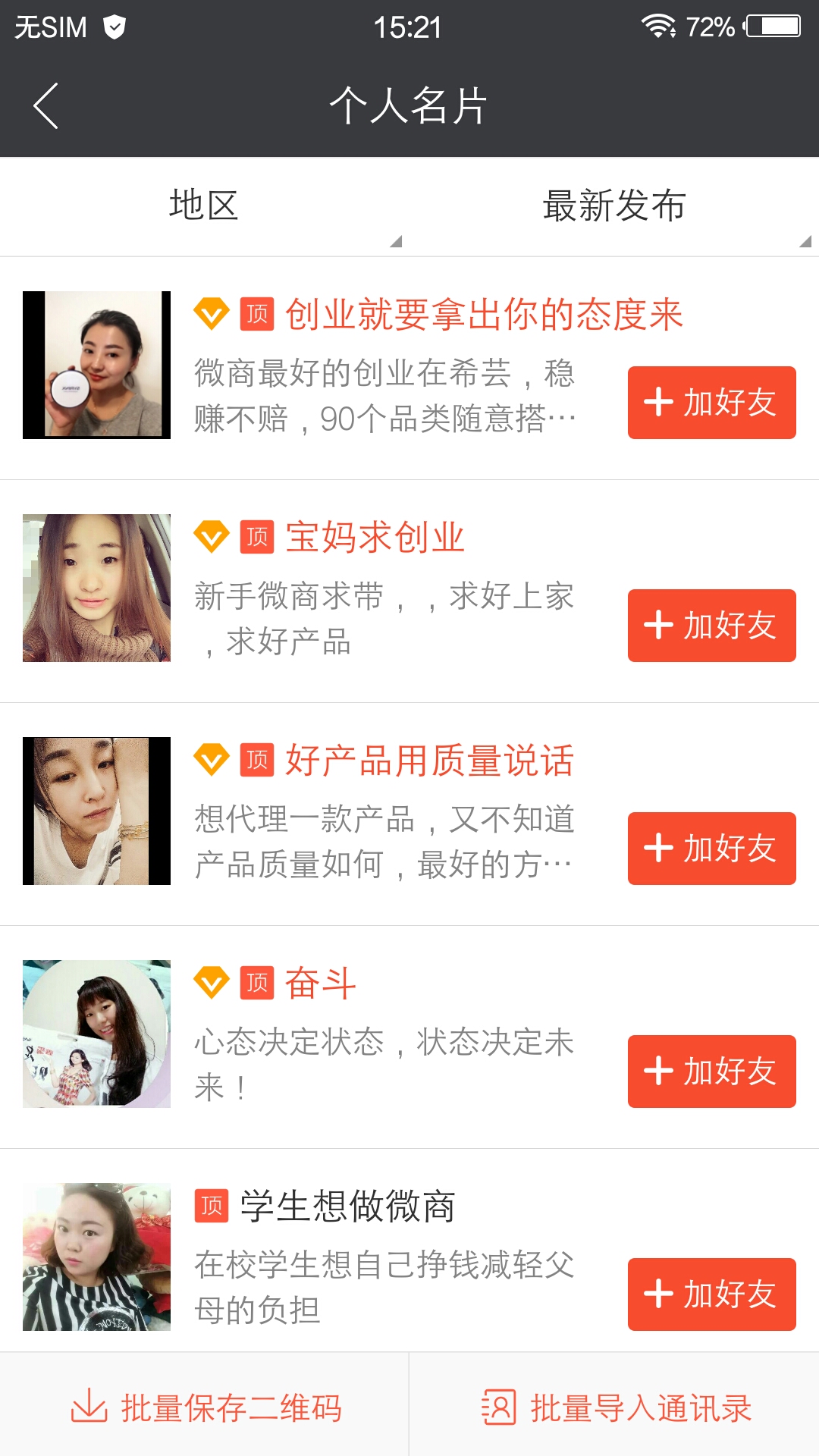The width and height of the screenshot is (819, 1456).
Task: Add friend on 创业就要拿出你的态度来 card
Action: [x=711, y=403]
